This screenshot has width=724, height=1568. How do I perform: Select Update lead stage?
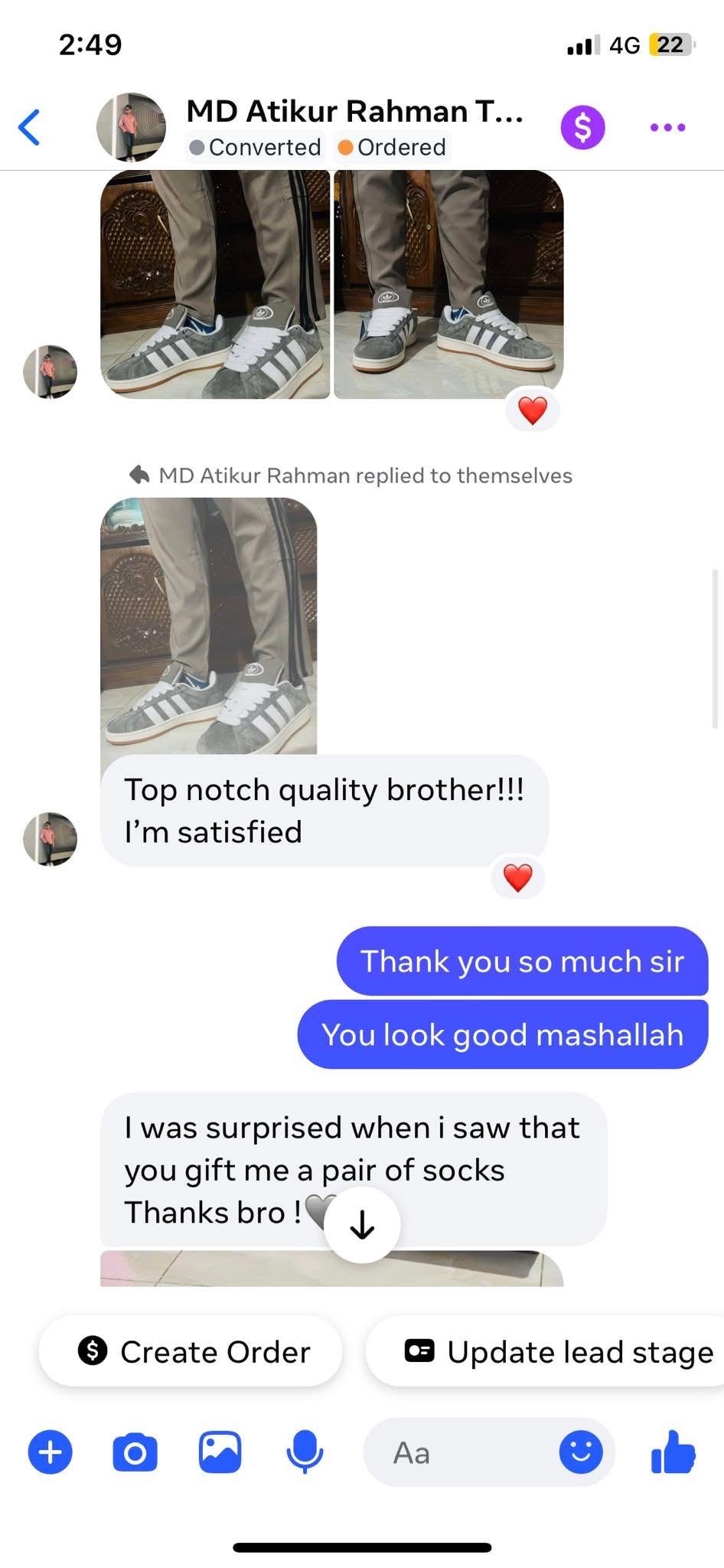tap(559, 1351)
